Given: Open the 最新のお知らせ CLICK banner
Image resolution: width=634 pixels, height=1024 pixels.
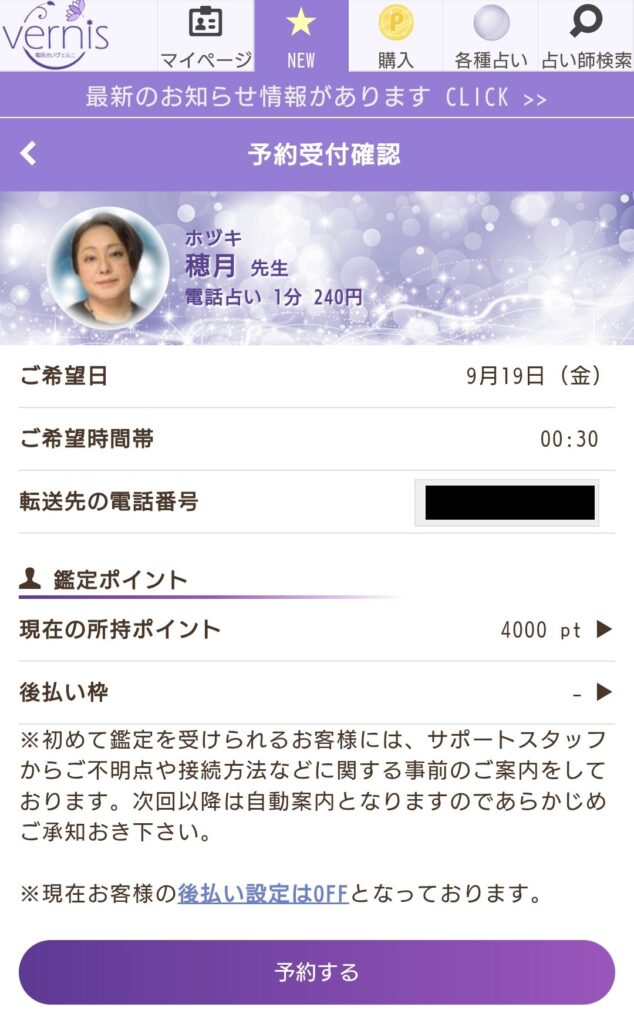Looking at the screenshot, I should [317, 98].
